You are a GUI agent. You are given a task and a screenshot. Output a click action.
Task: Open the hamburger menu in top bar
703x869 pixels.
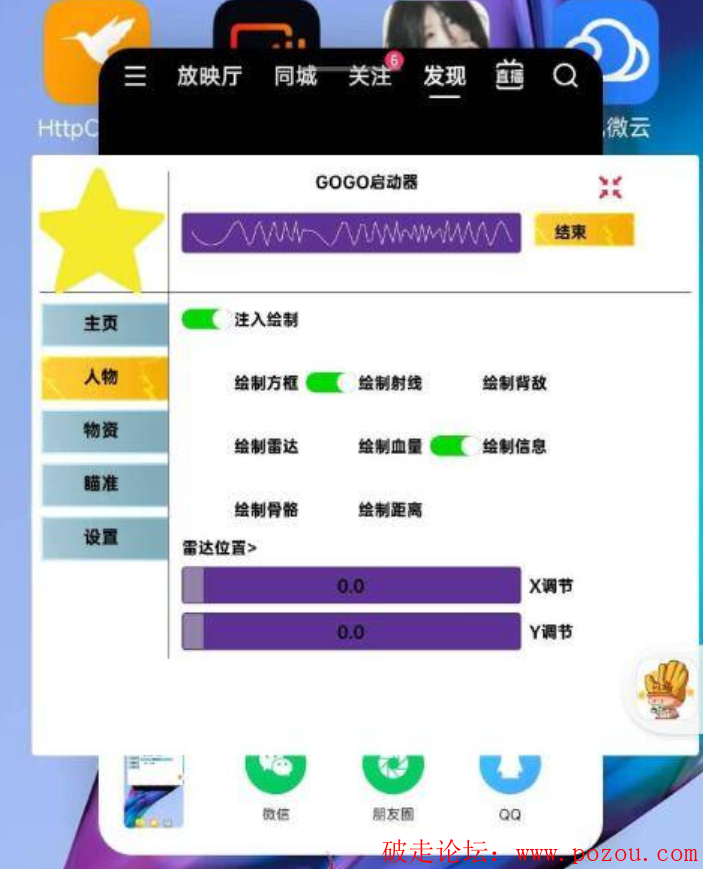[135, 77]
